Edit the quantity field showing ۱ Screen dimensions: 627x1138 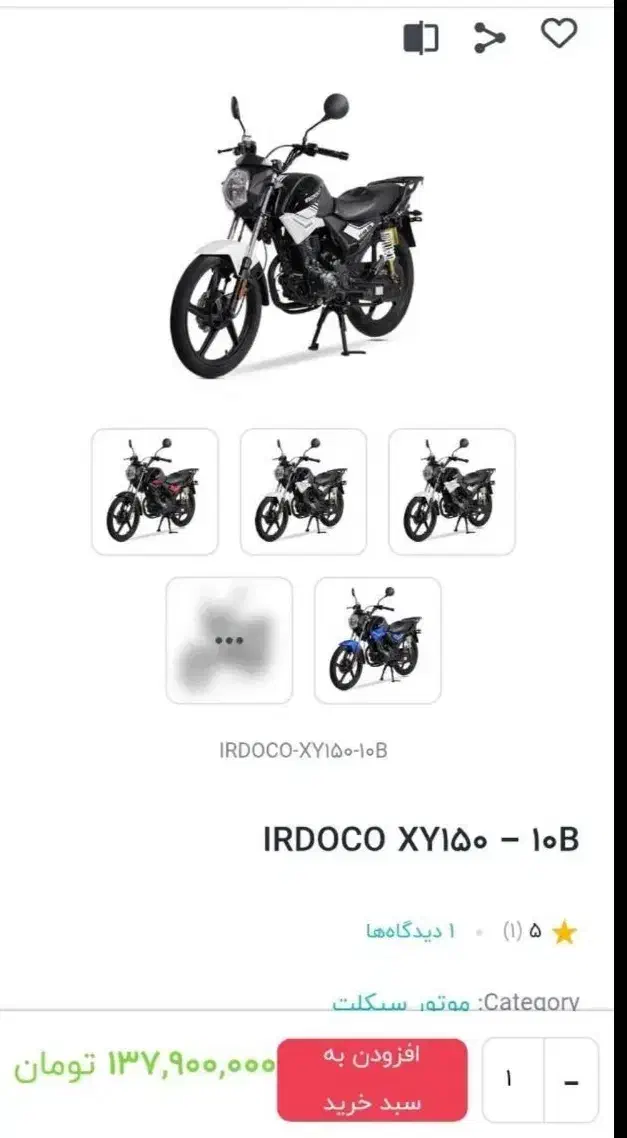[512, 1080]
